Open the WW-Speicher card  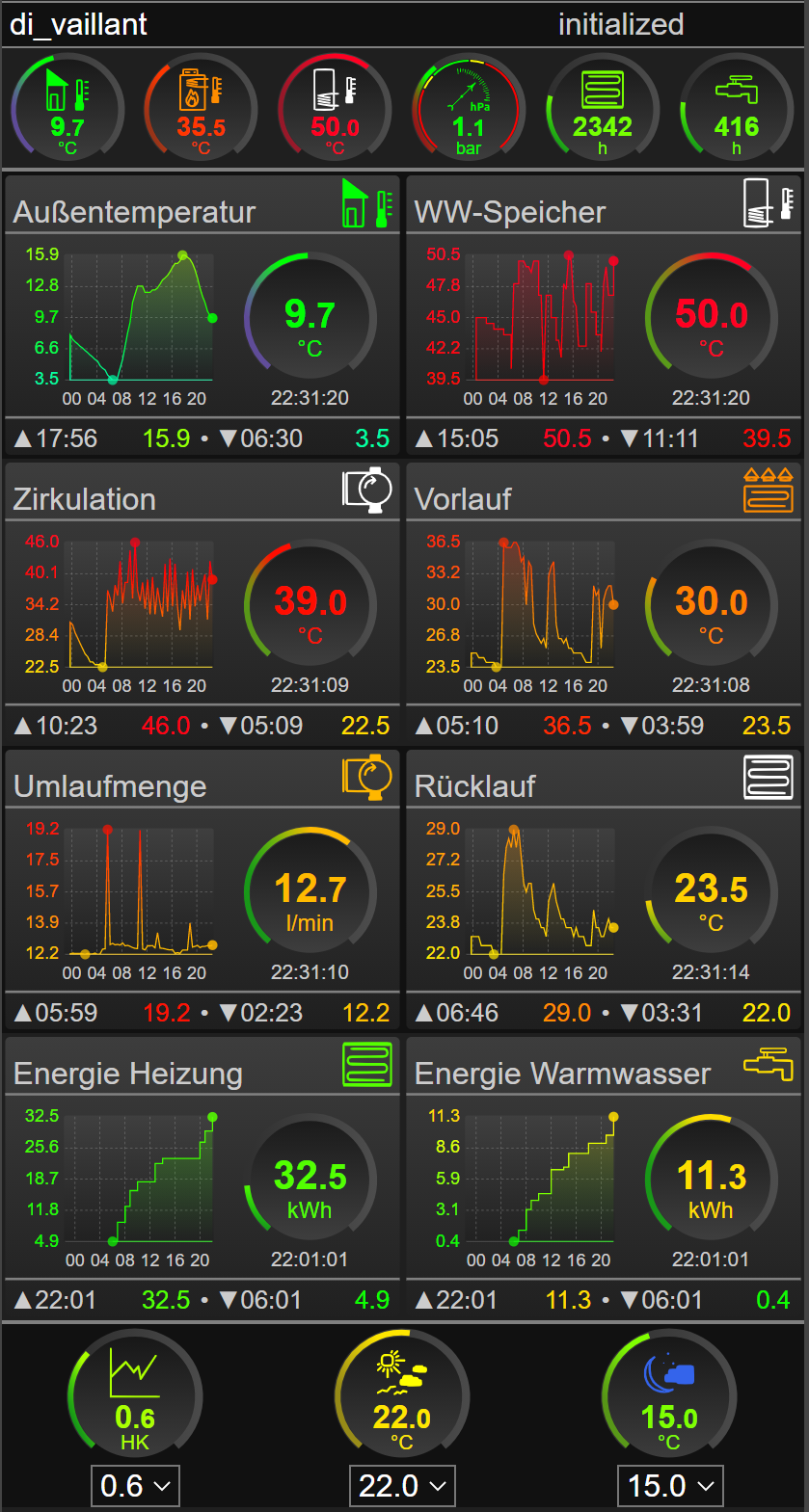click(x=604, y=315)
